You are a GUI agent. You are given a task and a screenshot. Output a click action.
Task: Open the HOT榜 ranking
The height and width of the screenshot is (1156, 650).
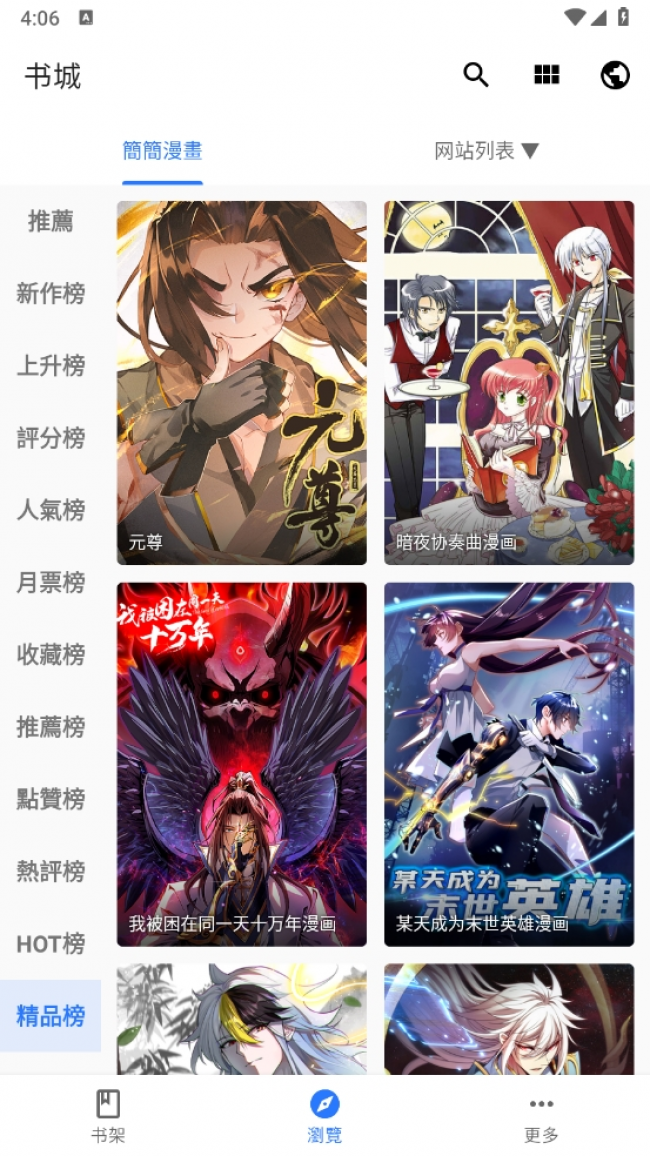point(50,944)
